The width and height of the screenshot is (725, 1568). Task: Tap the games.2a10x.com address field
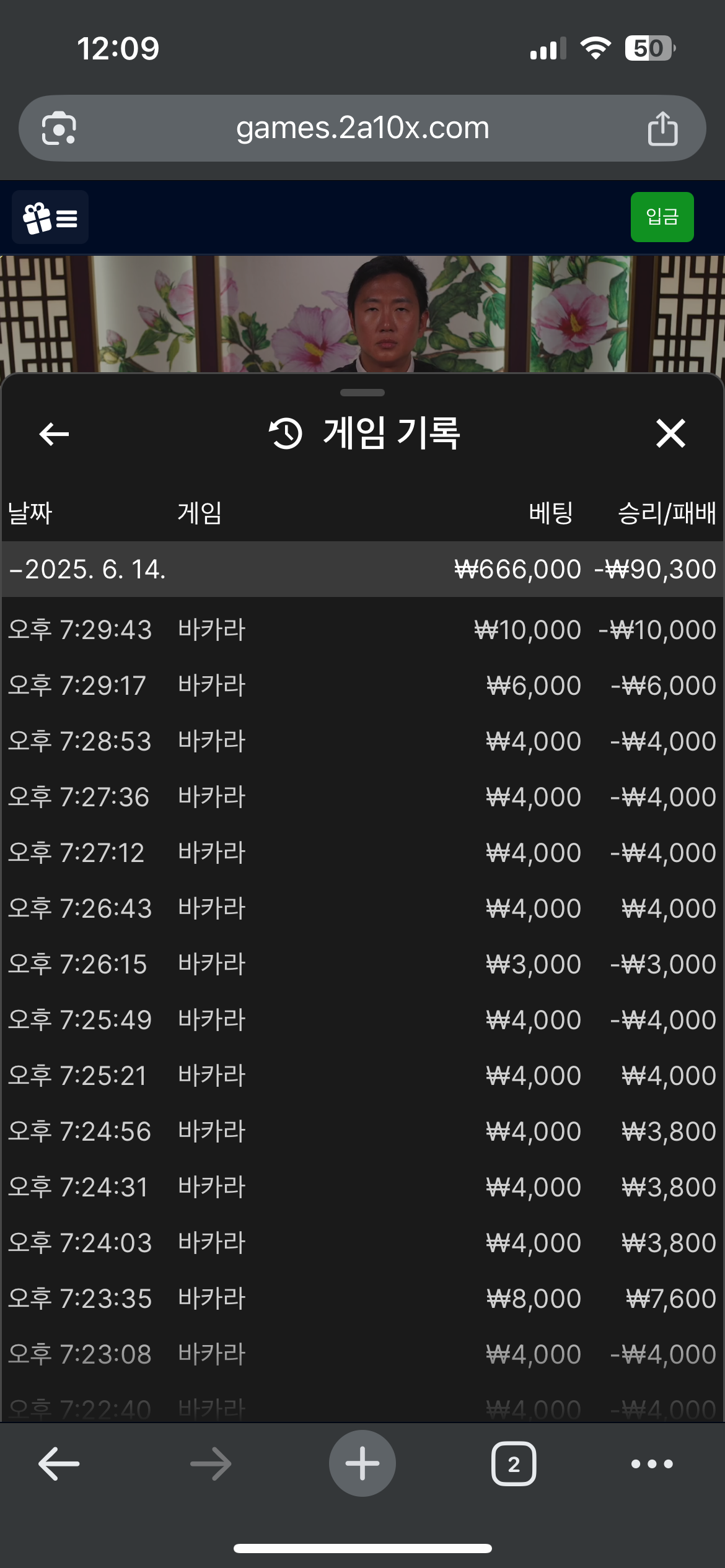(x=362, y=129)
